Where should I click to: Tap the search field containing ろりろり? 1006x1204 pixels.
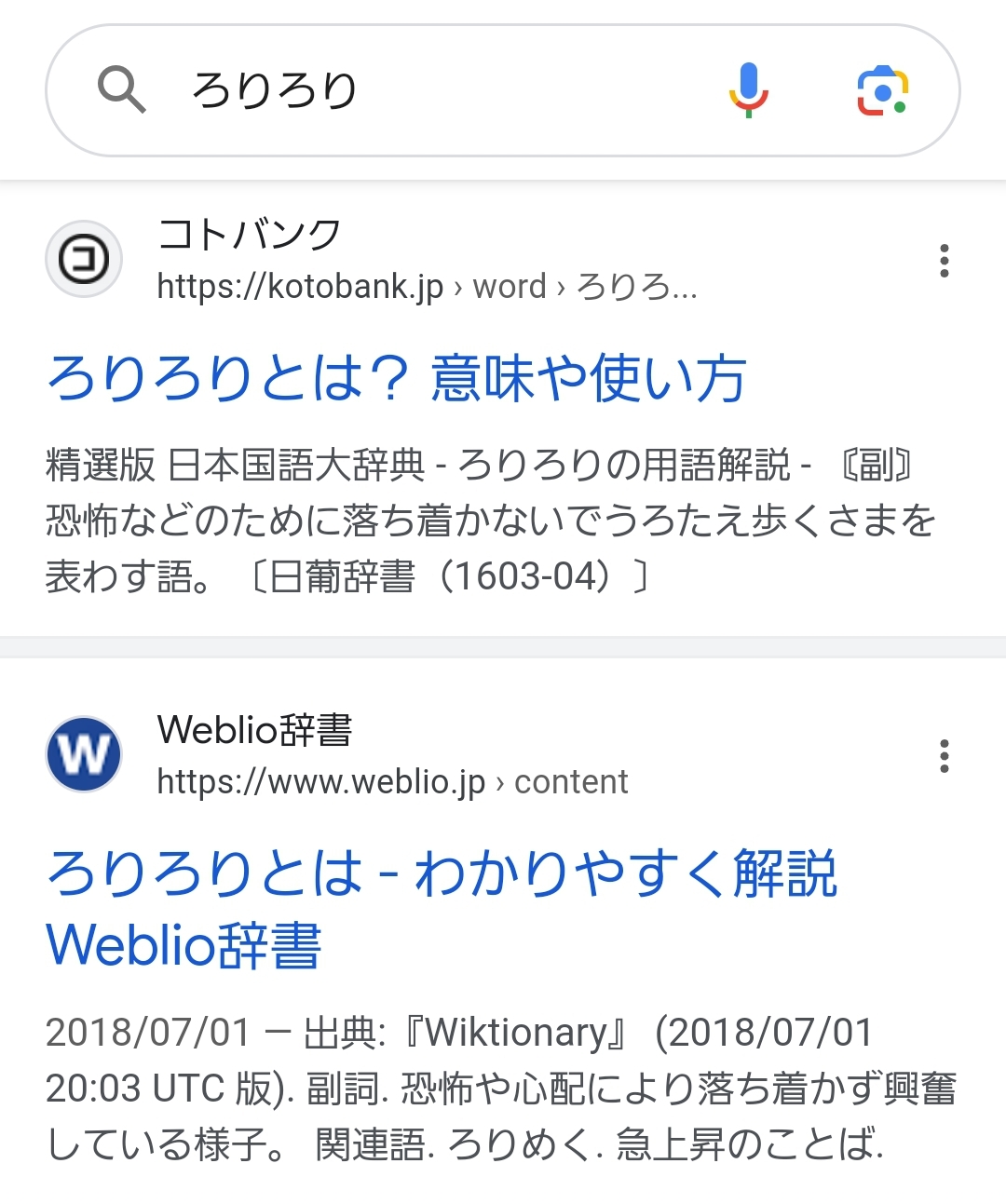419,90
